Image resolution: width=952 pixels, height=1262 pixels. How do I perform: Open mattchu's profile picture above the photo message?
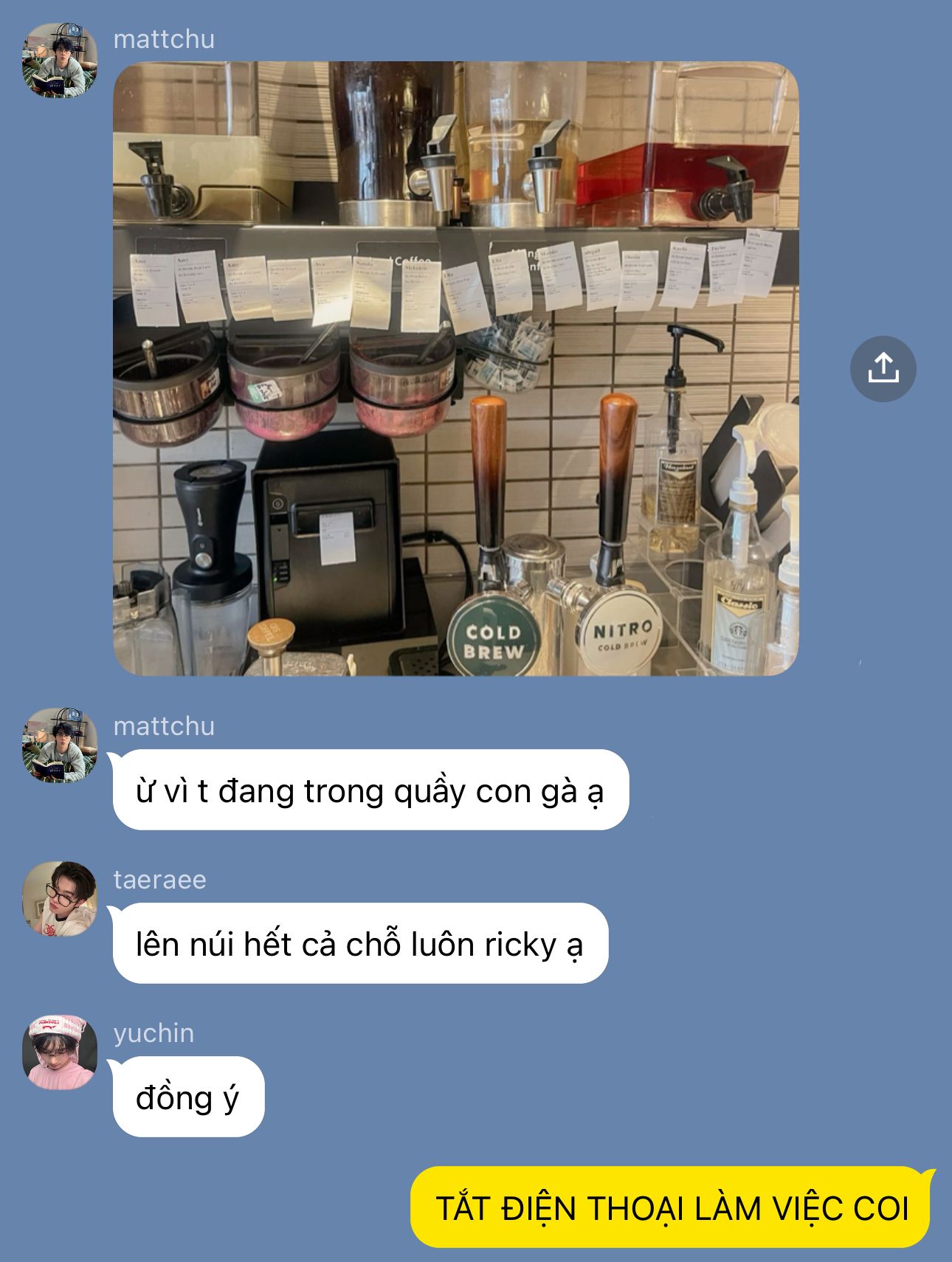coord(60,60)
